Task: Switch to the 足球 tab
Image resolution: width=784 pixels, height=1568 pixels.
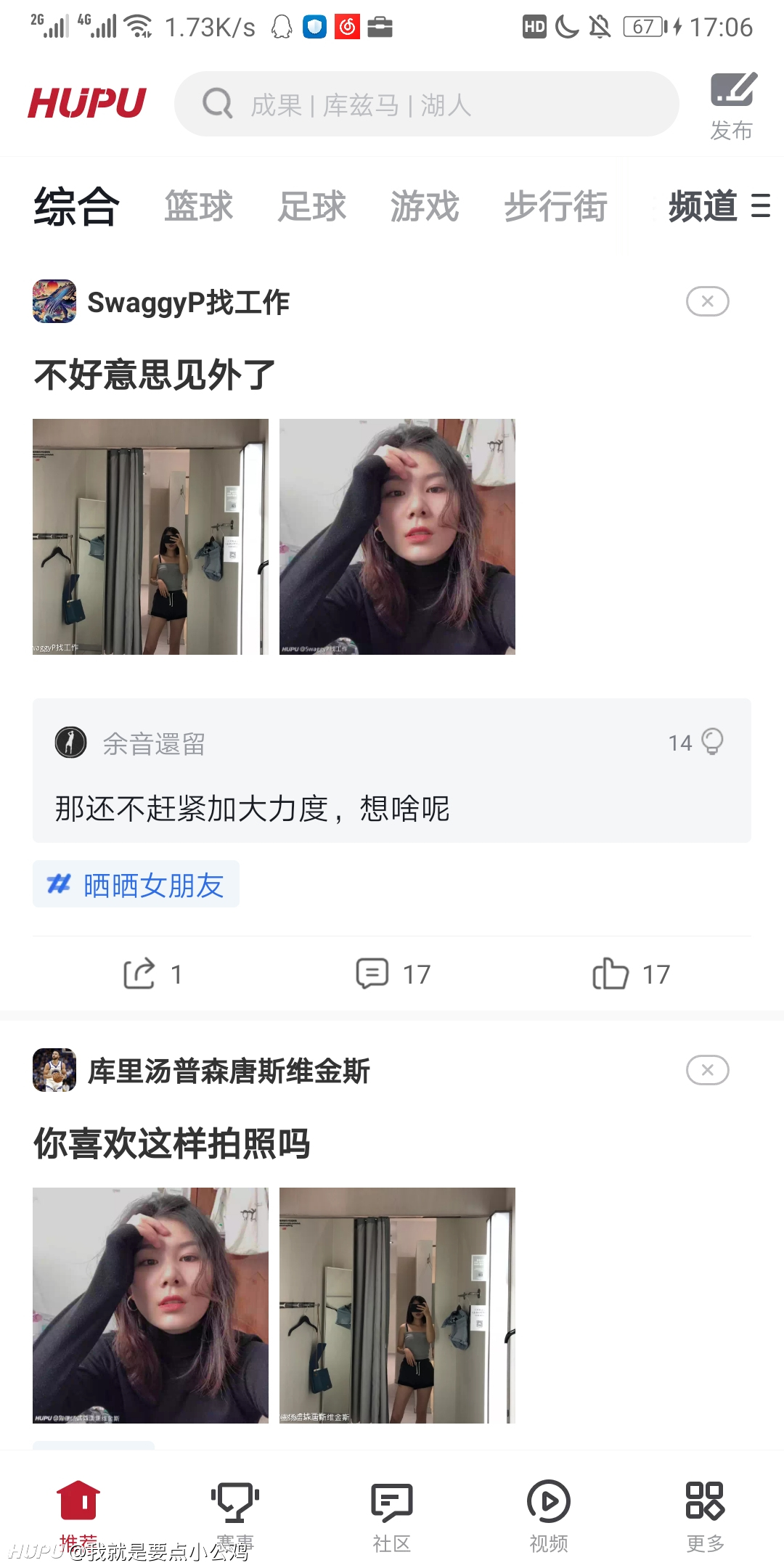Action: (312, 206)
